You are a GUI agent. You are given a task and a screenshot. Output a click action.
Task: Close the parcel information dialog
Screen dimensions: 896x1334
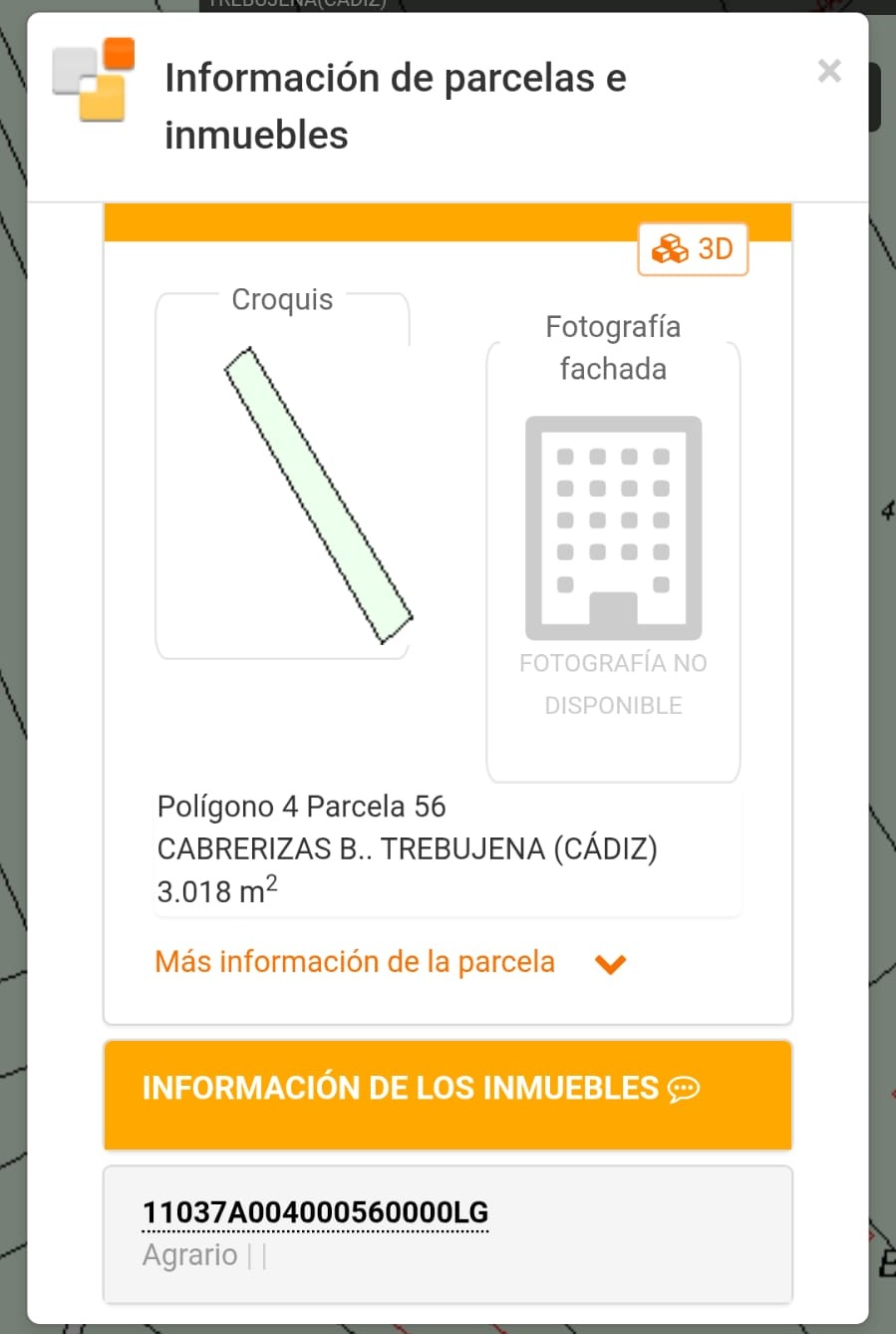[x=828, y=71]
